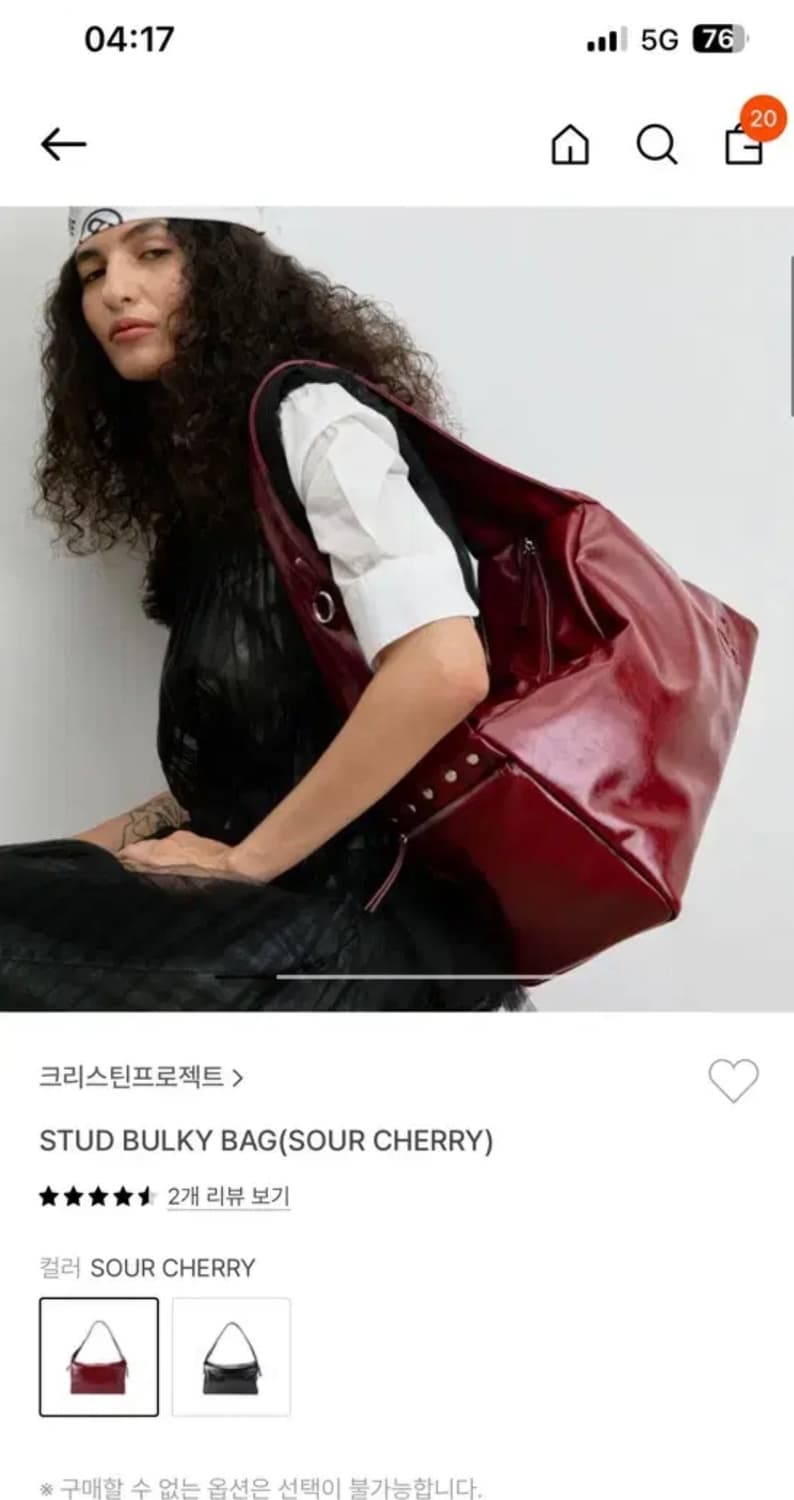This screenshot has width=794, height=1500.
Task: Open the shopping cart with 20 items
Action: [741, 148]
